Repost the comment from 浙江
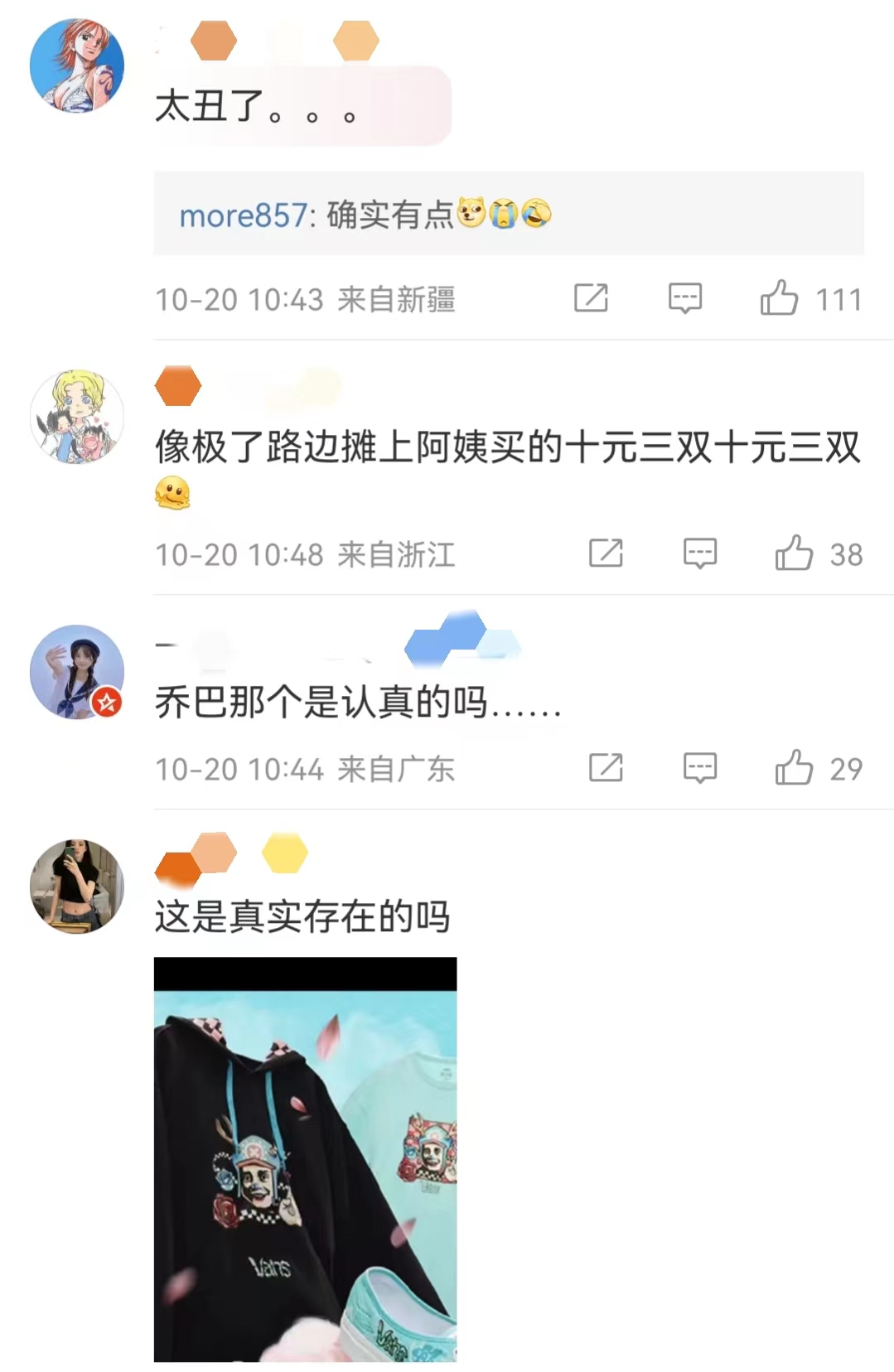The image size is (894, 1372). pyautogui.click(x=606, y=553)
